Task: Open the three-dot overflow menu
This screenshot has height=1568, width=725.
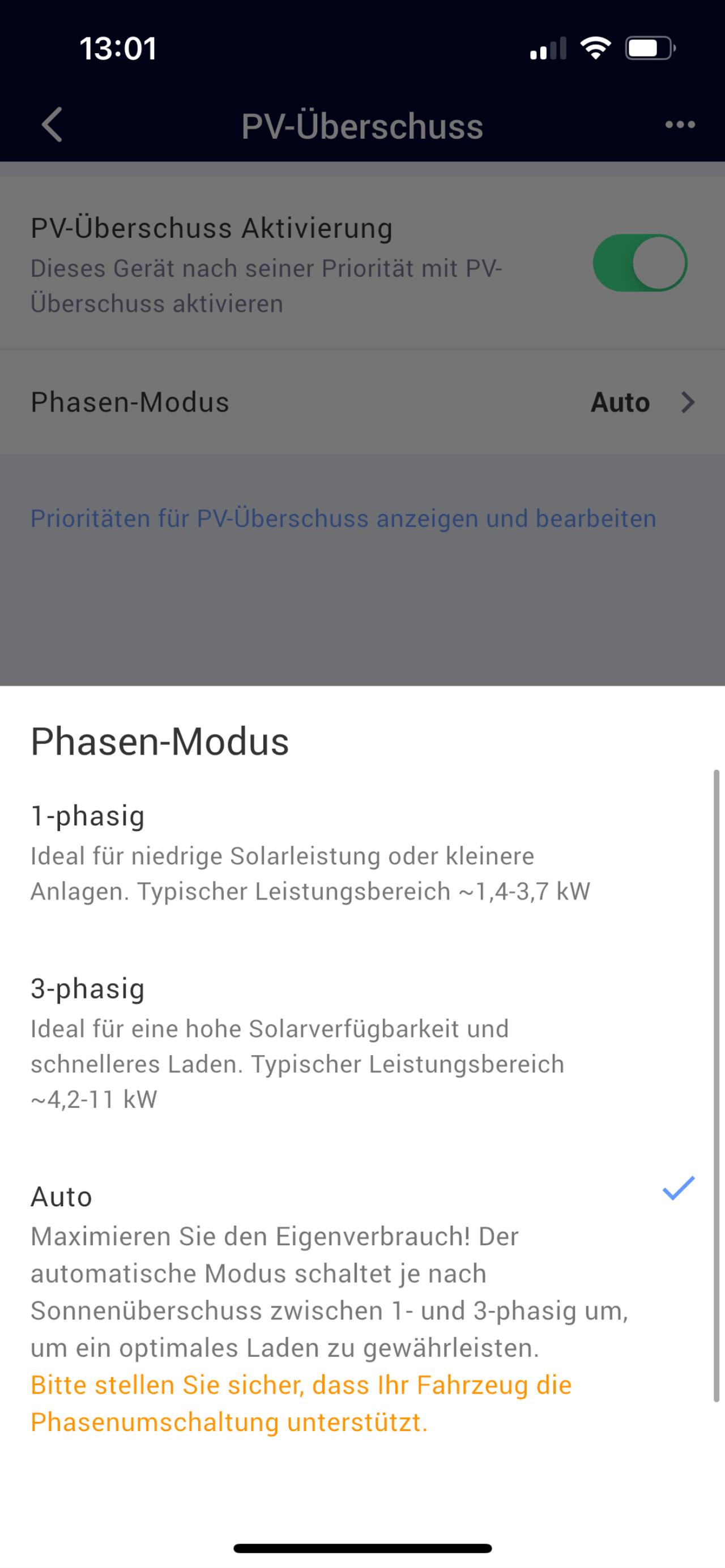Action: click(679, 125)
